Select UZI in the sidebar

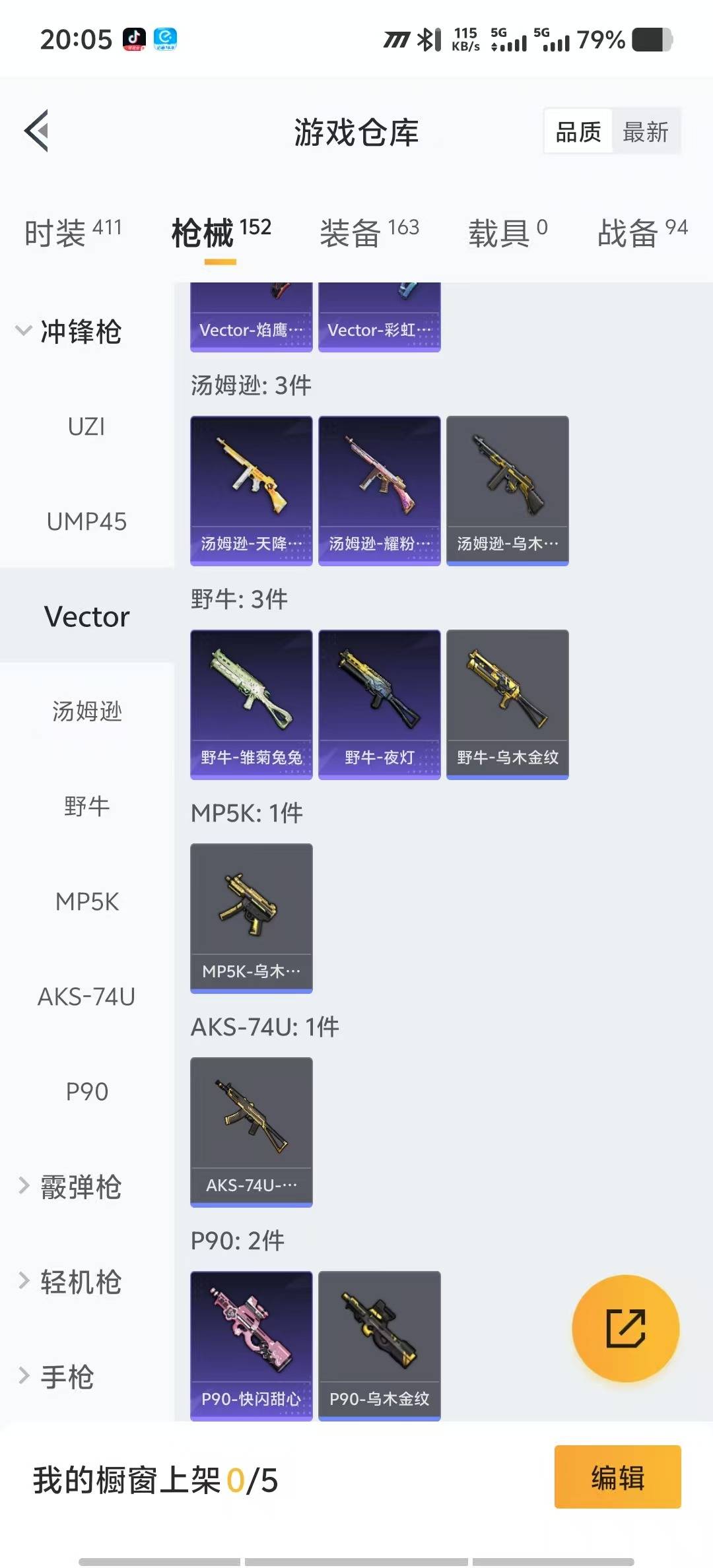86,426
